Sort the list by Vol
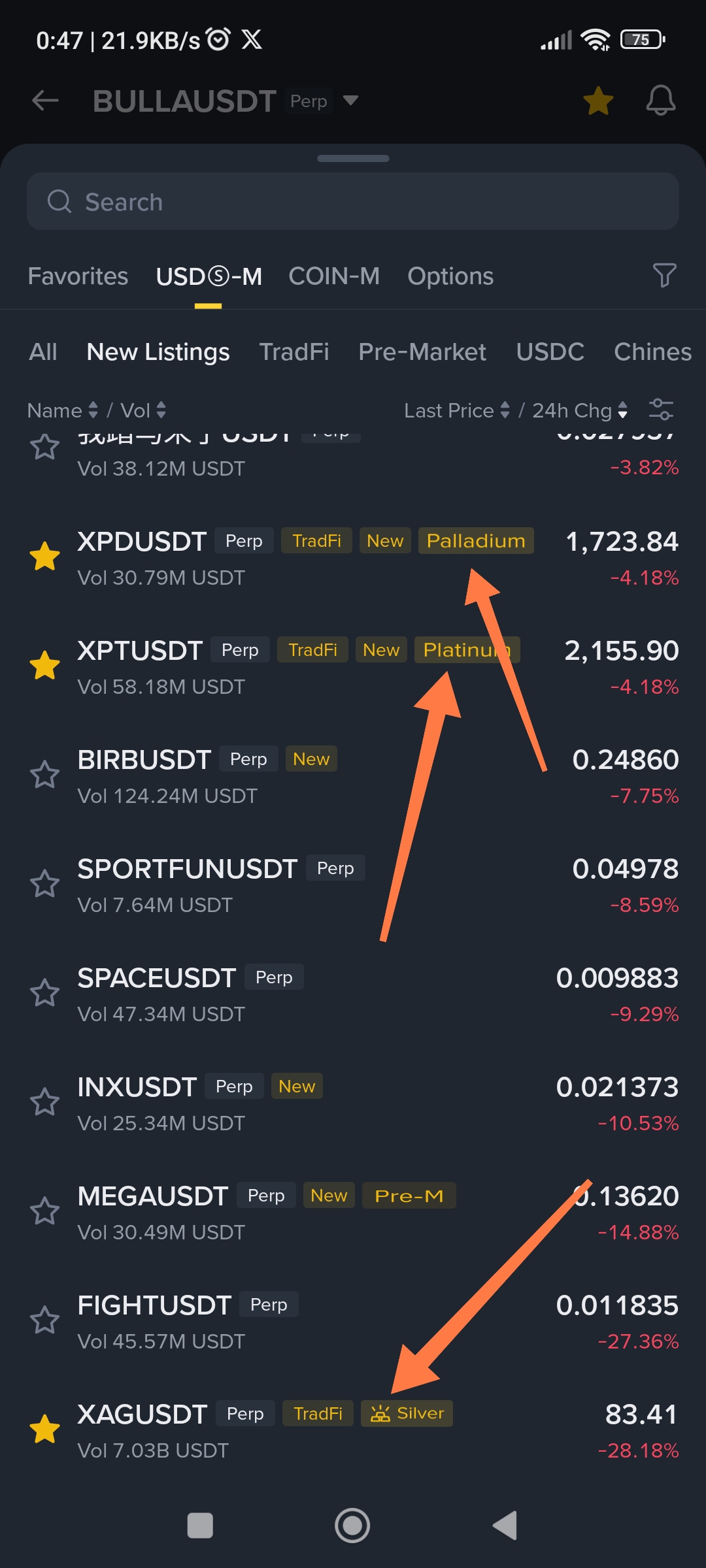This screenshot has height=1568, width=706. point(143,410)
